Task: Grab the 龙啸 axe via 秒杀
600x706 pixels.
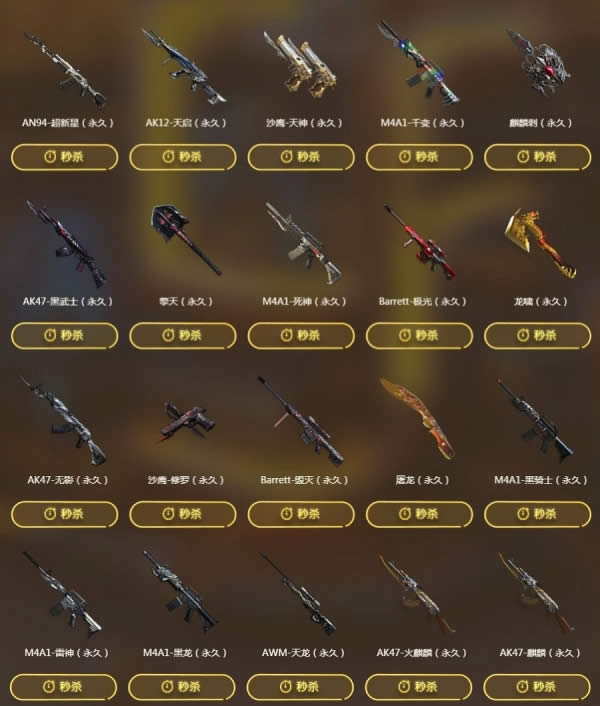Action: coord(537,335)
